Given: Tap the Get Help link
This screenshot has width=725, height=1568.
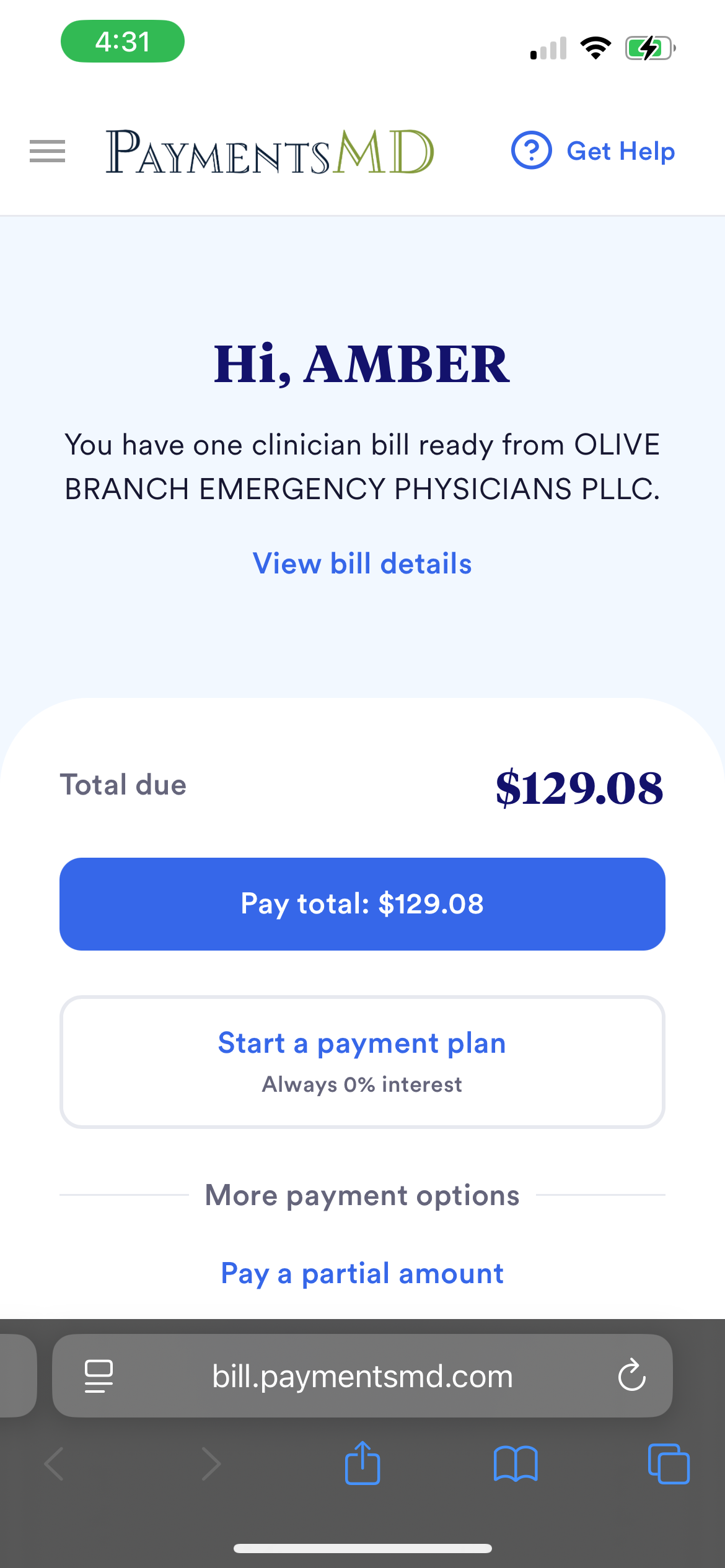Looking at the screenshot, I should (593, 151).
